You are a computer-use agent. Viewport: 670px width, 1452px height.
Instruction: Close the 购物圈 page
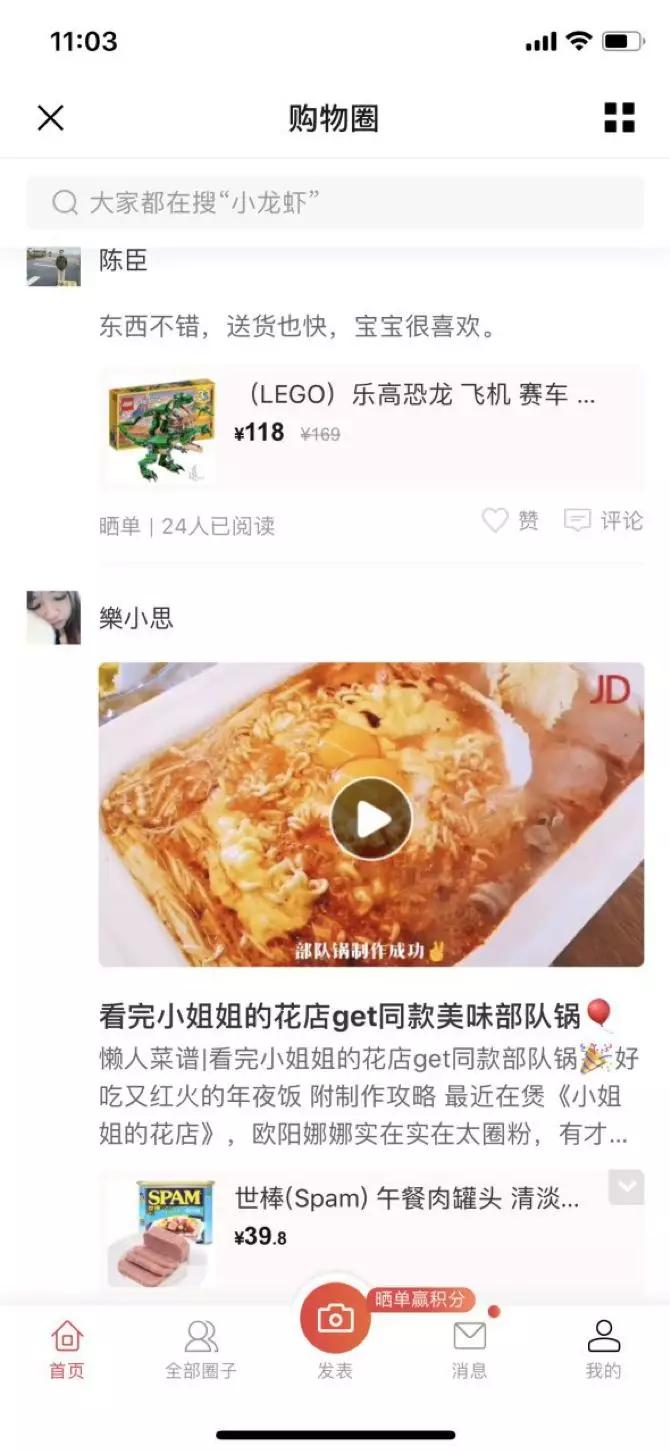pos(51,118)
